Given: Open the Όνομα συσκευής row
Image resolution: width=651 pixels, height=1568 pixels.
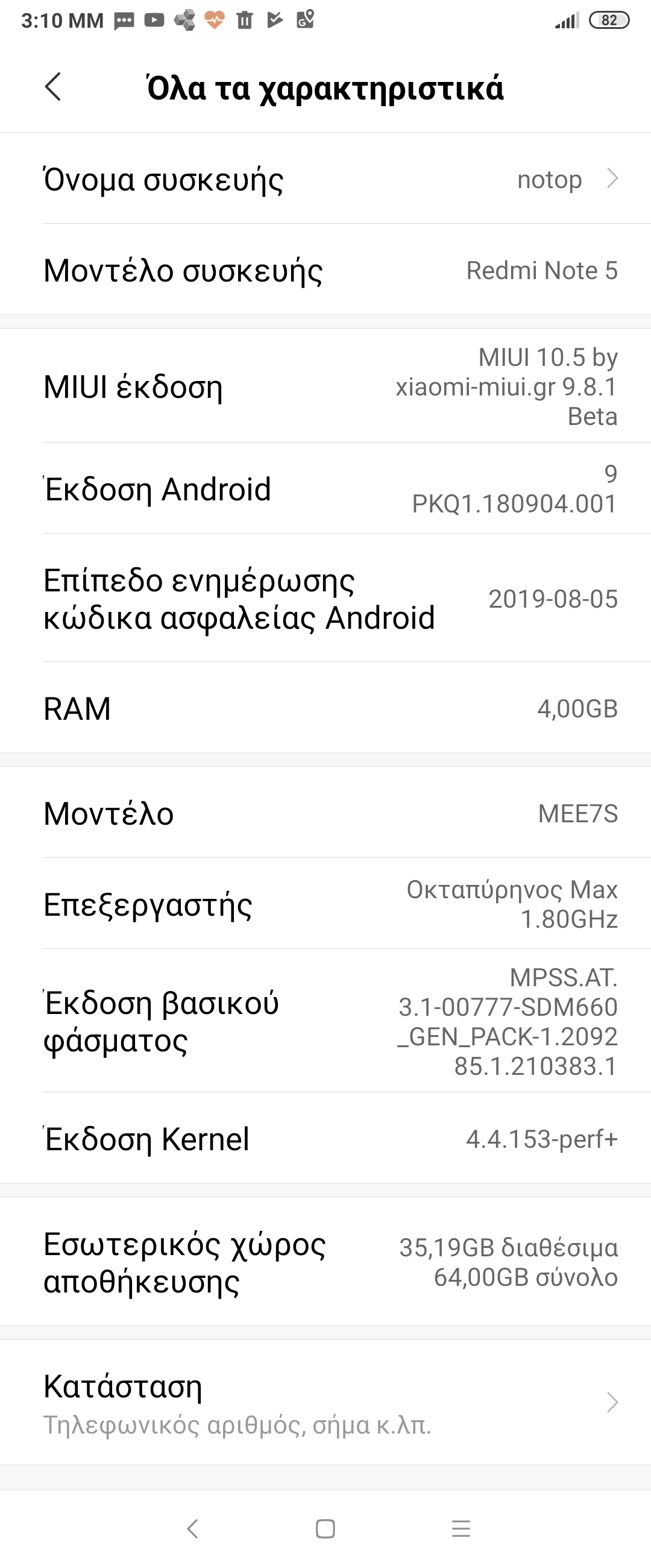Looking at the screenshot, I should pyautogui.click(x=325, y=179).
